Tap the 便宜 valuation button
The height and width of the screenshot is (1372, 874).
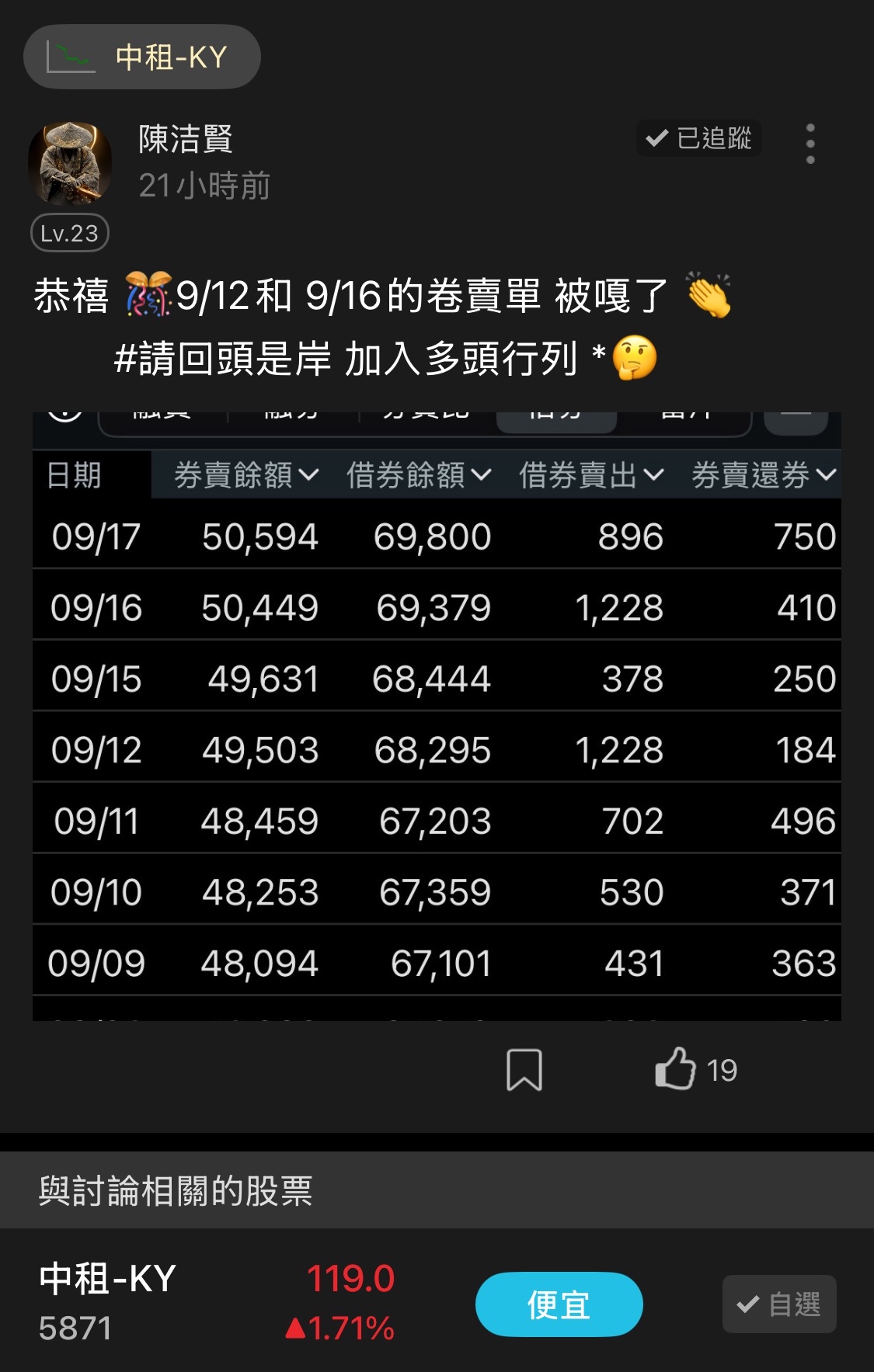pos(559,1304)
